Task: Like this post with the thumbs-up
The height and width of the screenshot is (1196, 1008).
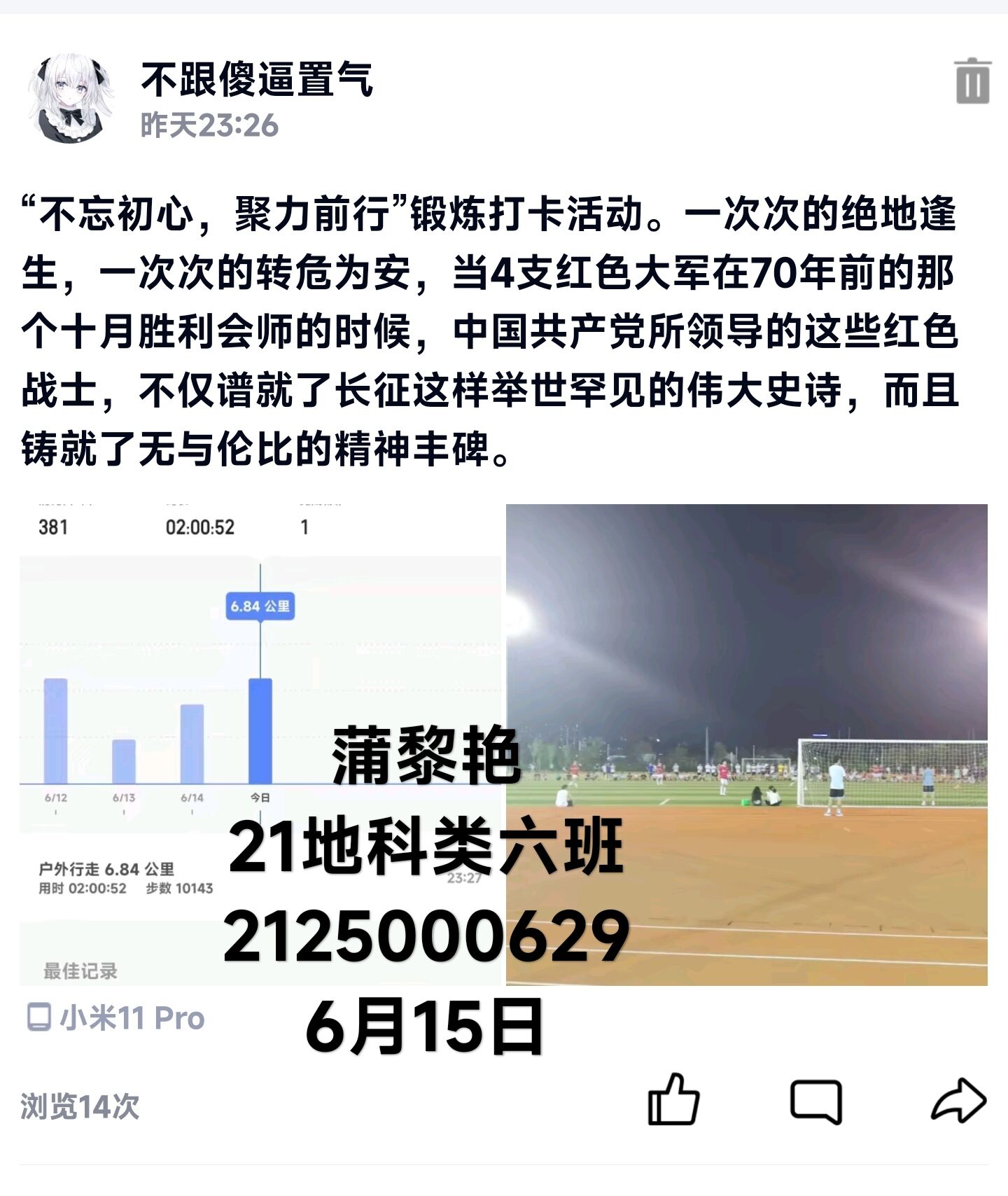Action: pos(673,1100)
